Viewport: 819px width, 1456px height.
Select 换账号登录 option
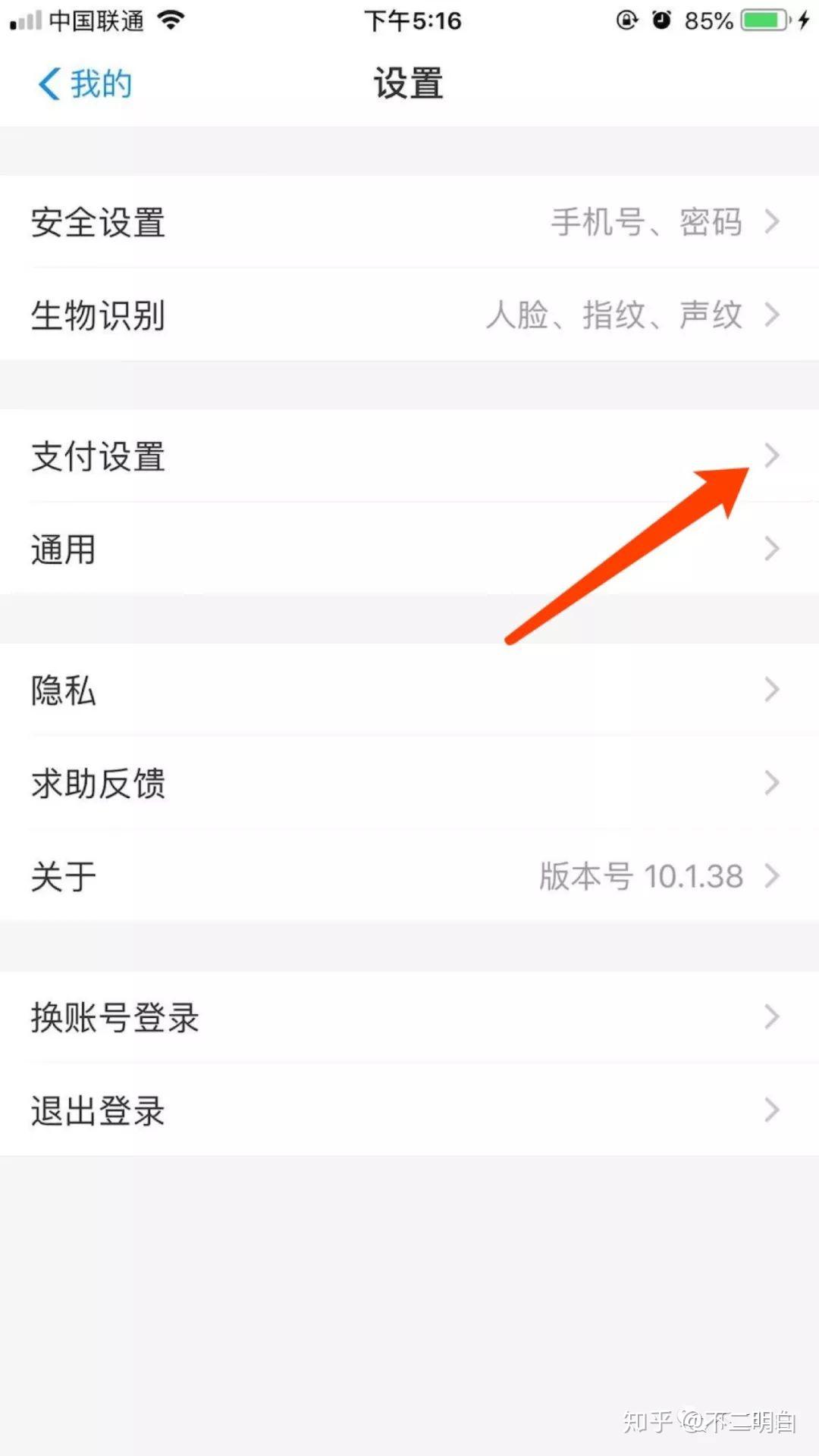coord(409,1017)
